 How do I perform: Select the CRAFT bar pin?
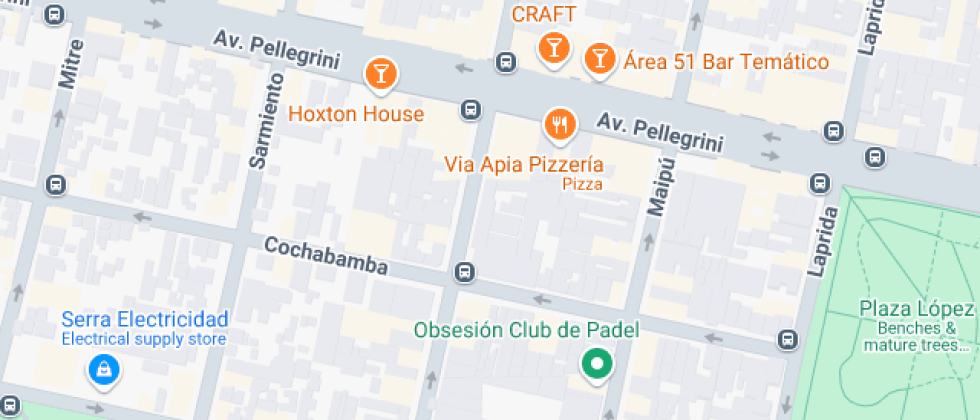click(552, 46)
